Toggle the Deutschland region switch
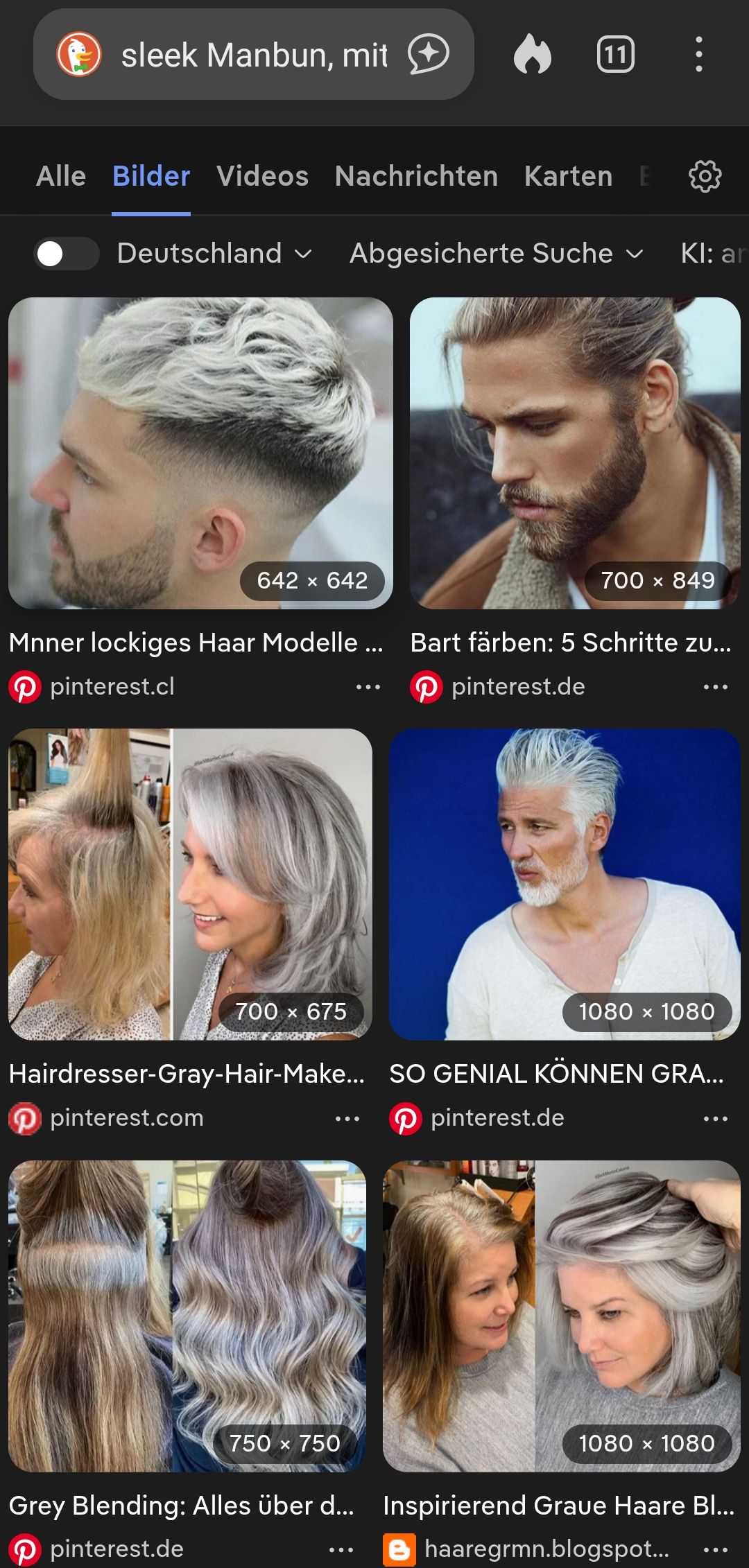749x1568 pixels. [x=66, y=254]
